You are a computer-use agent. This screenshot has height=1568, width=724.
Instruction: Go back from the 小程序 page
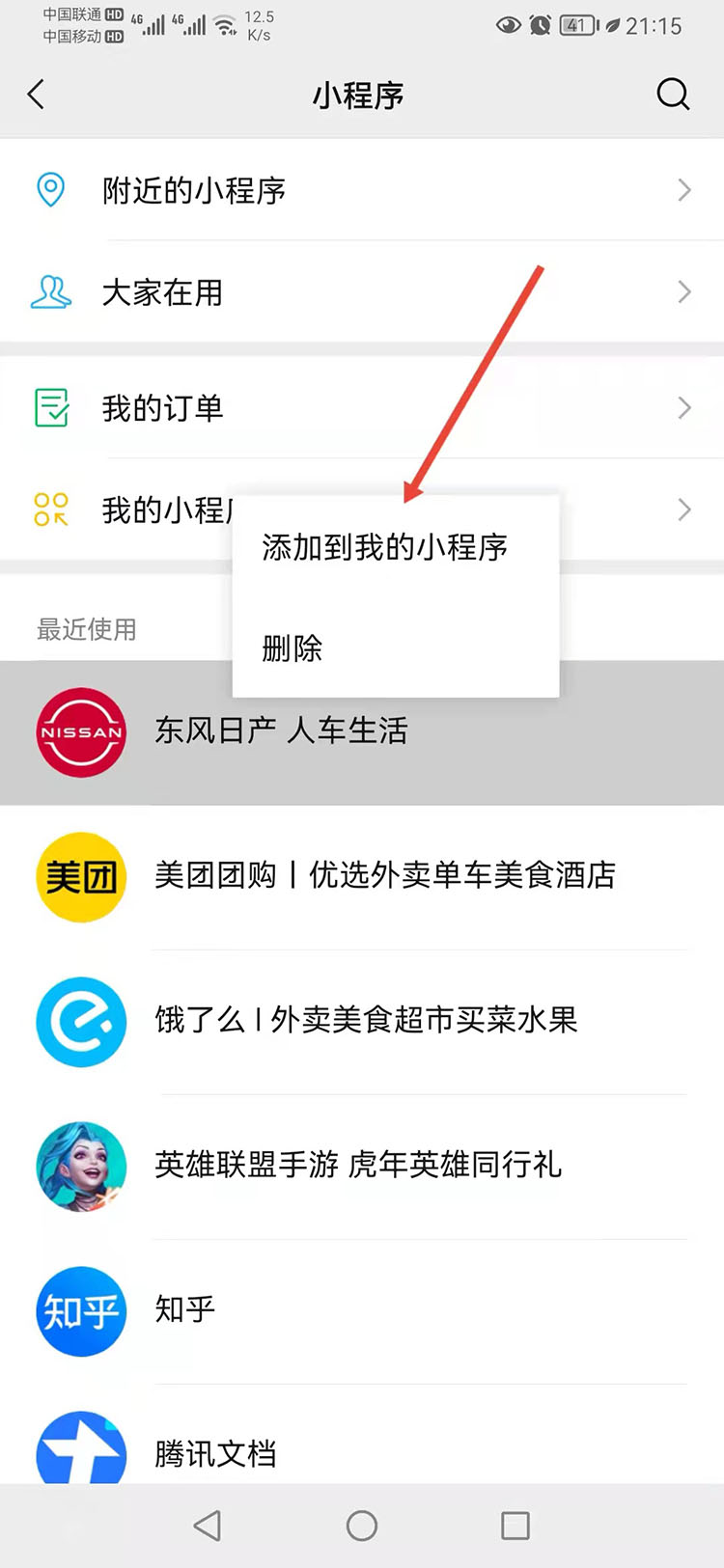pos(37,95)
